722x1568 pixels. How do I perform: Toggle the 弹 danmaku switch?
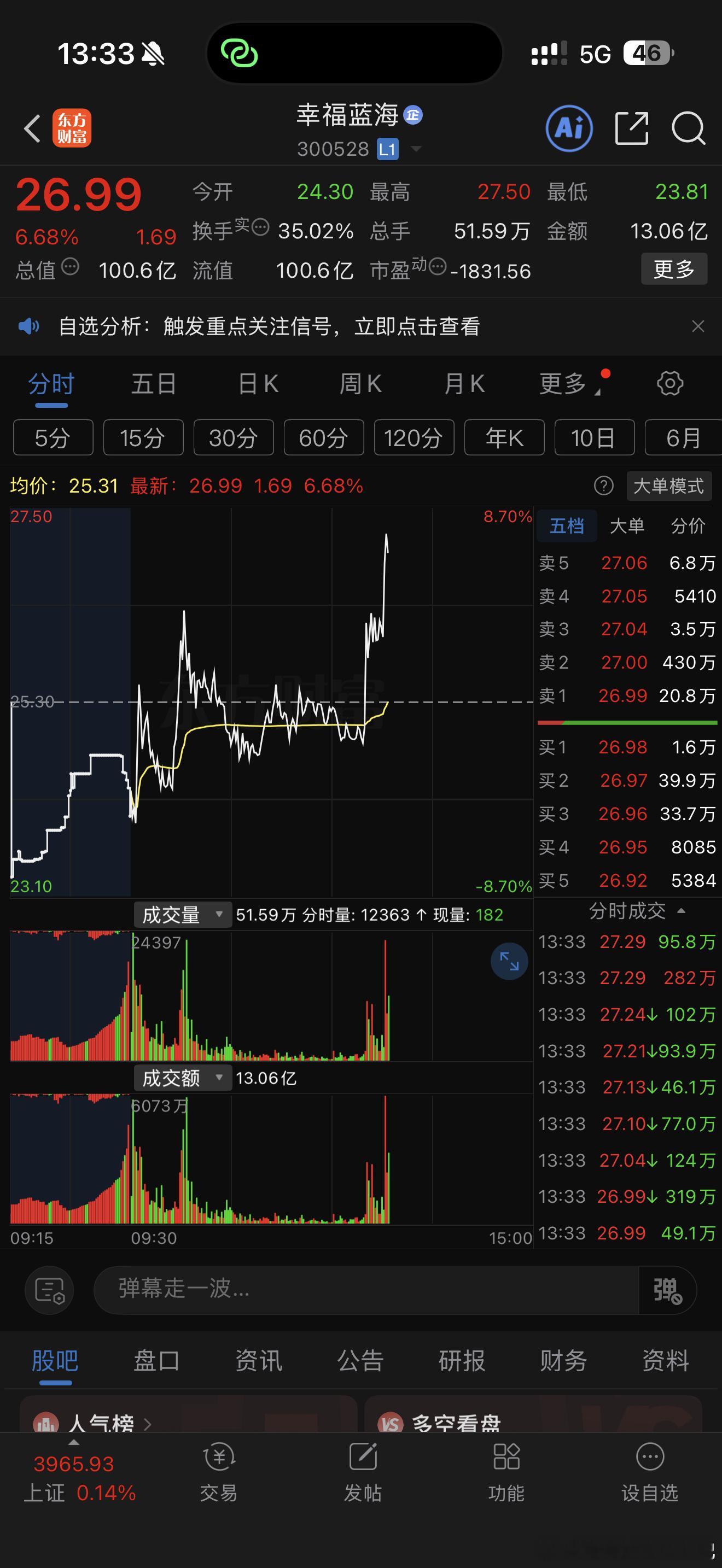pyautogui.click(x=668, y=1290)
